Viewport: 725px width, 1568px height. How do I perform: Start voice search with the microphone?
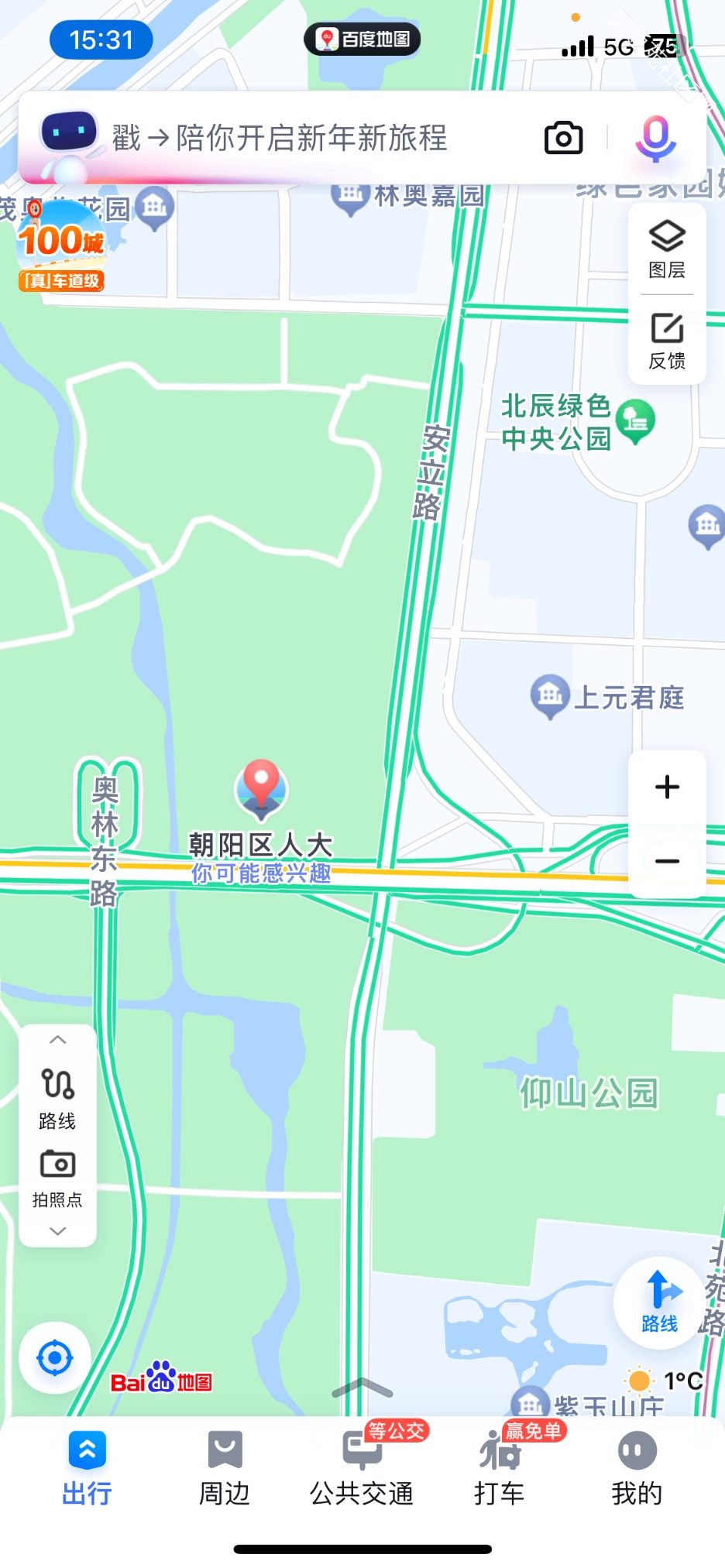pos(655,139)
